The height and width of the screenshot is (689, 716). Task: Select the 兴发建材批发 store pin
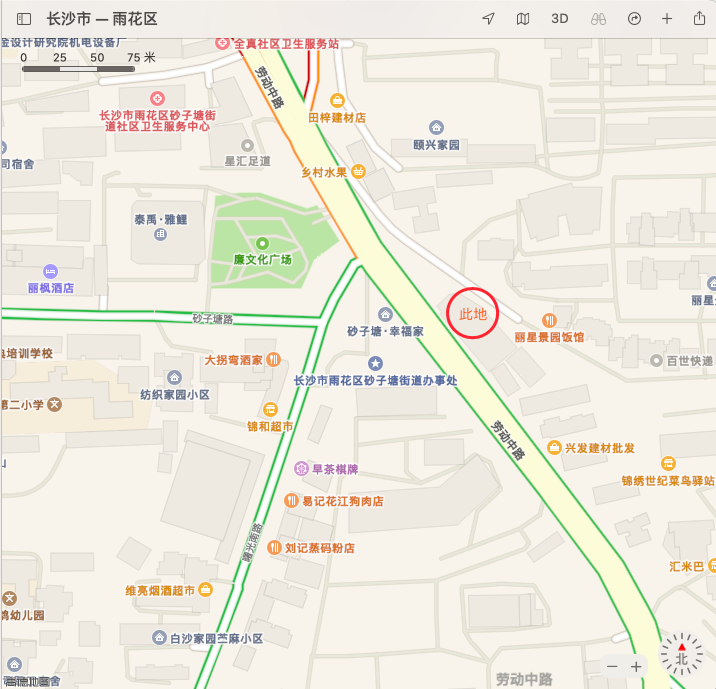[554, 446]
